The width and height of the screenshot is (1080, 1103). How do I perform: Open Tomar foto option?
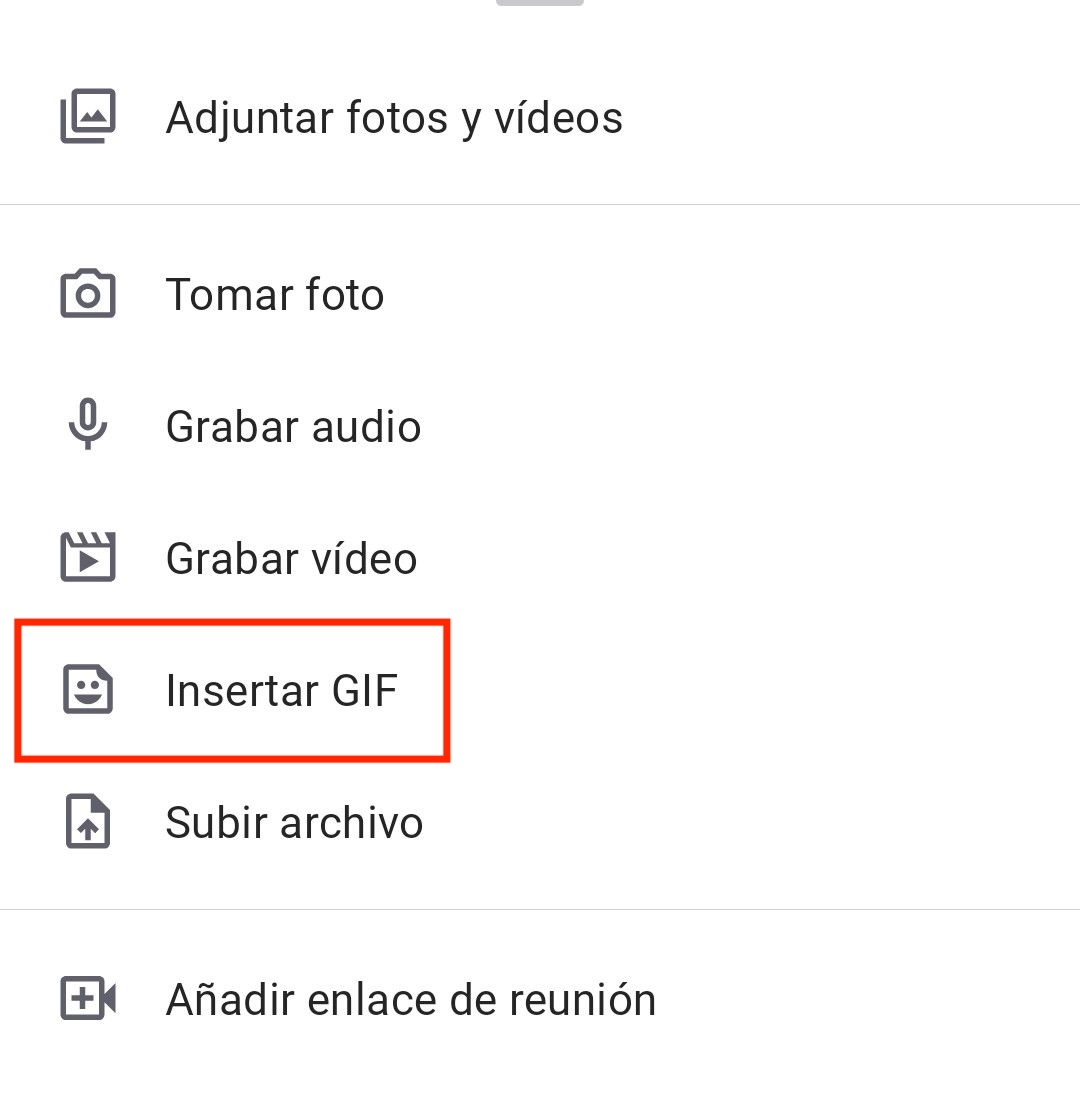click(275, 295)
